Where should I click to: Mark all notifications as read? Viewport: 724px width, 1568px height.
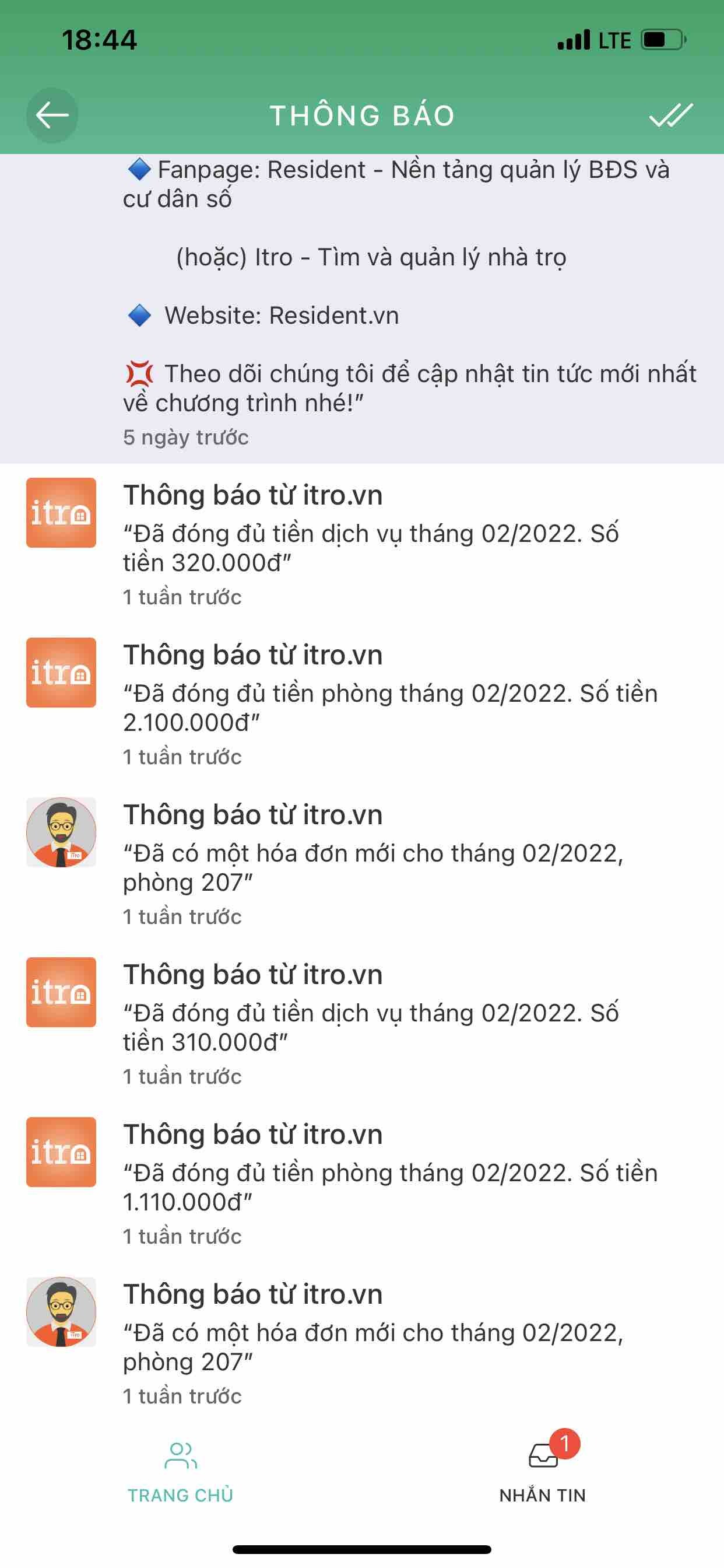(x=670, y=115)
